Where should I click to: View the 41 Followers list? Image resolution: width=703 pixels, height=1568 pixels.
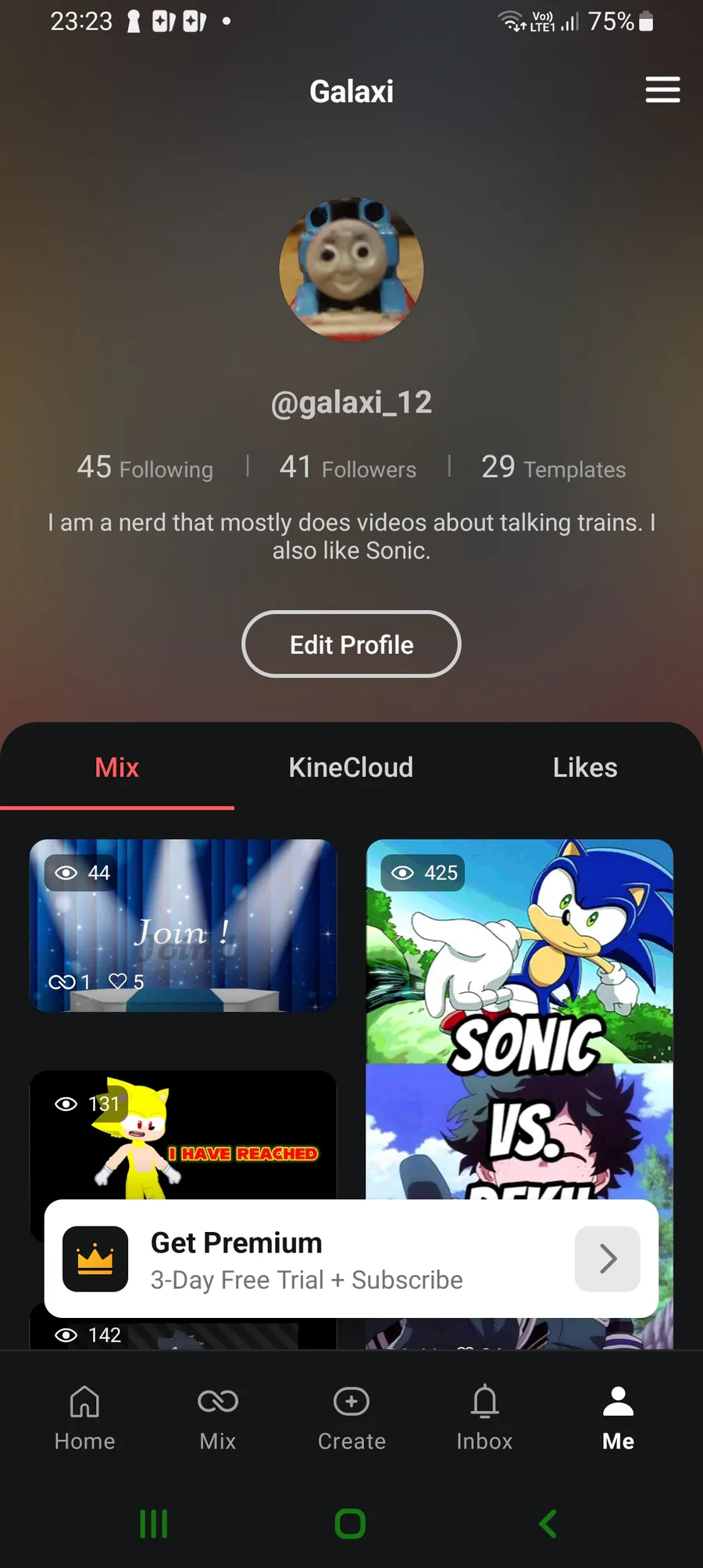(348, 468)
